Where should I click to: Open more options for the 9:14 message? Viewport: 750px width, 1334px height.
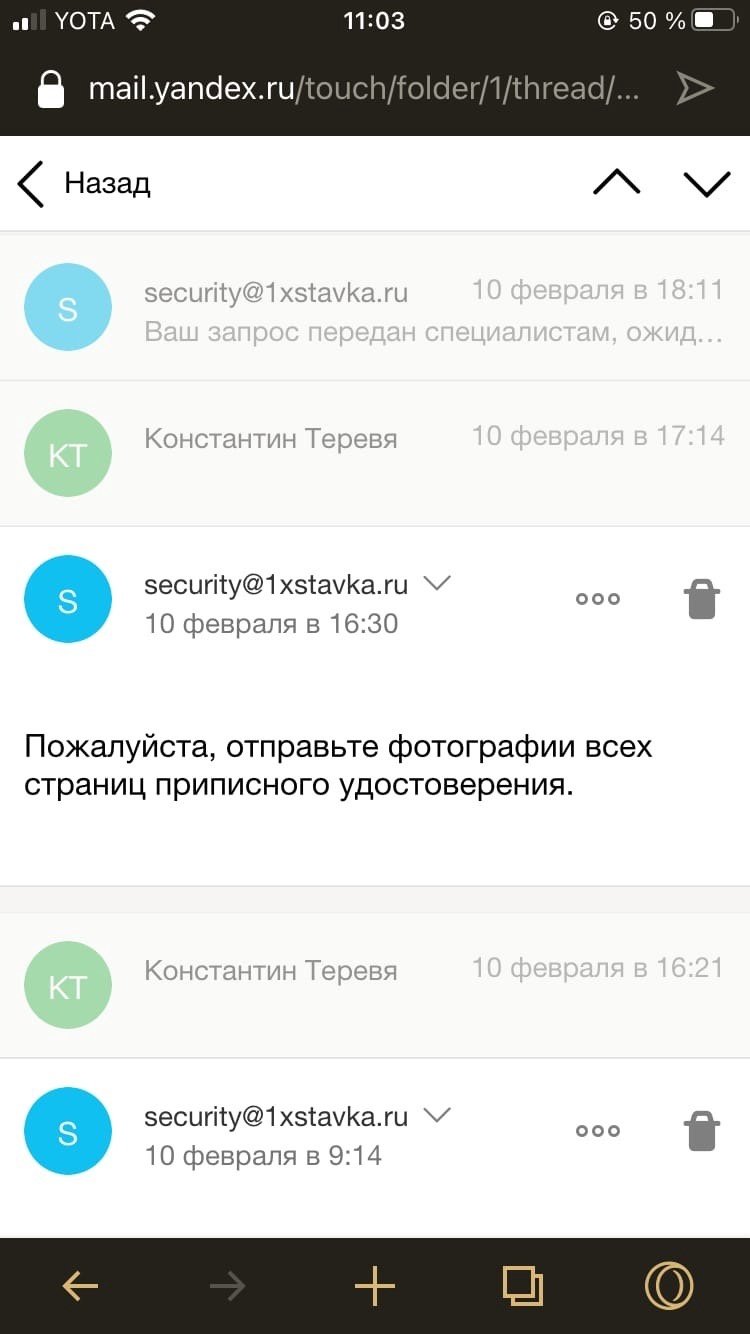click(x=598, y=1131)
